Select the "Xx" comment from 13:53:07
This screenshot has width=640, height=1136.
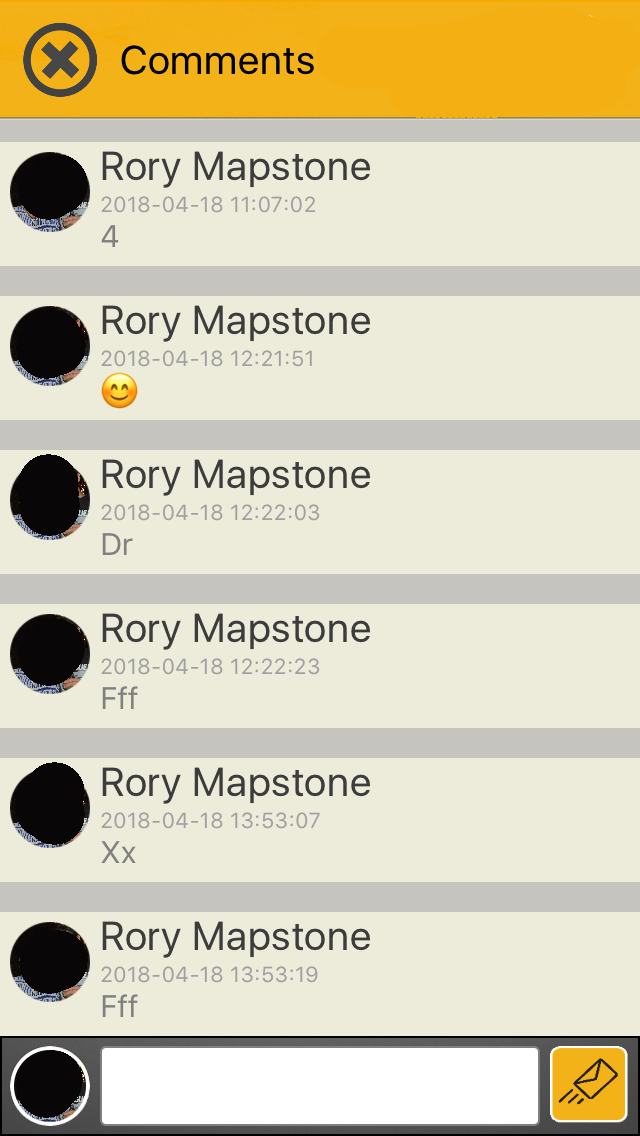coord(320,820)
